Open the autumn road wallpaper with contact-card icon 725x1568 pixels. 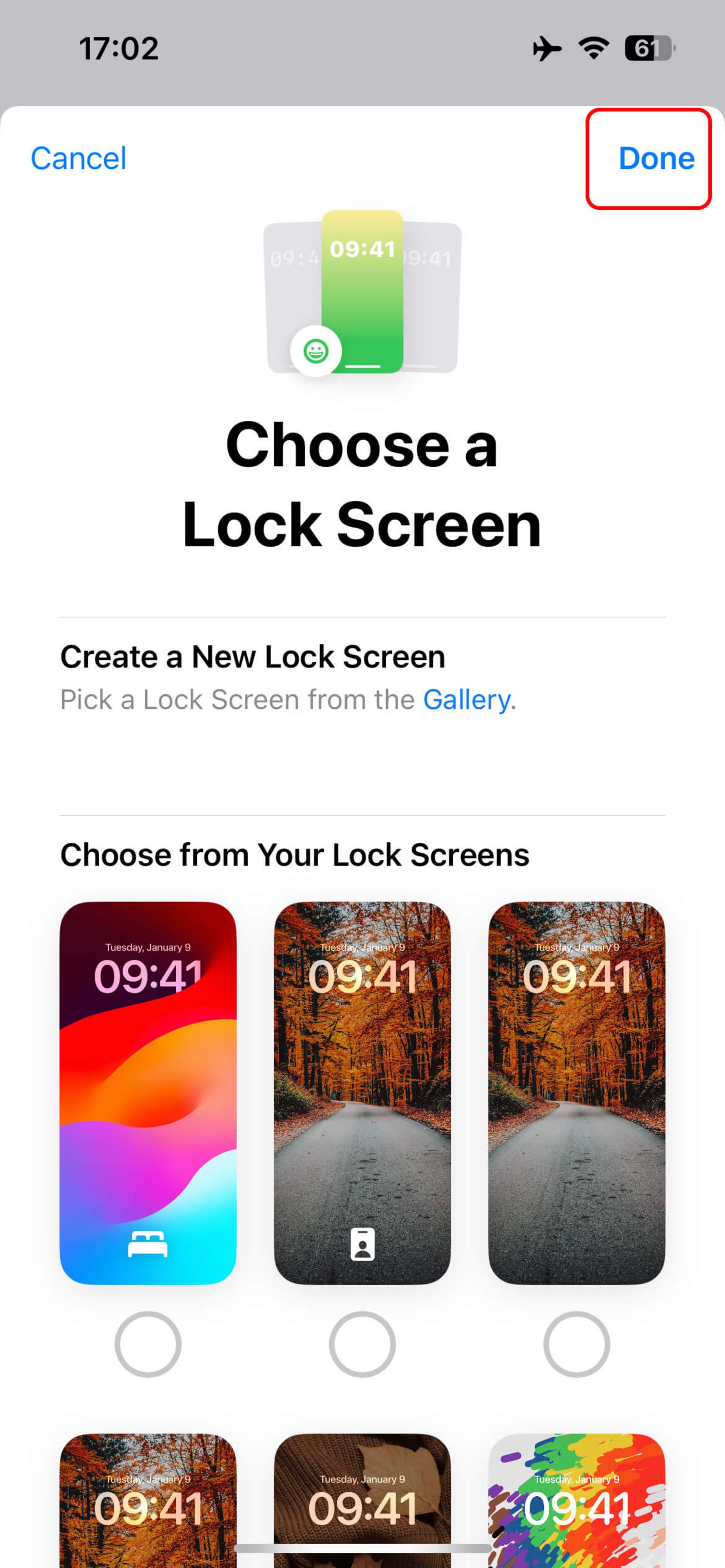[x=362, y=1093]
